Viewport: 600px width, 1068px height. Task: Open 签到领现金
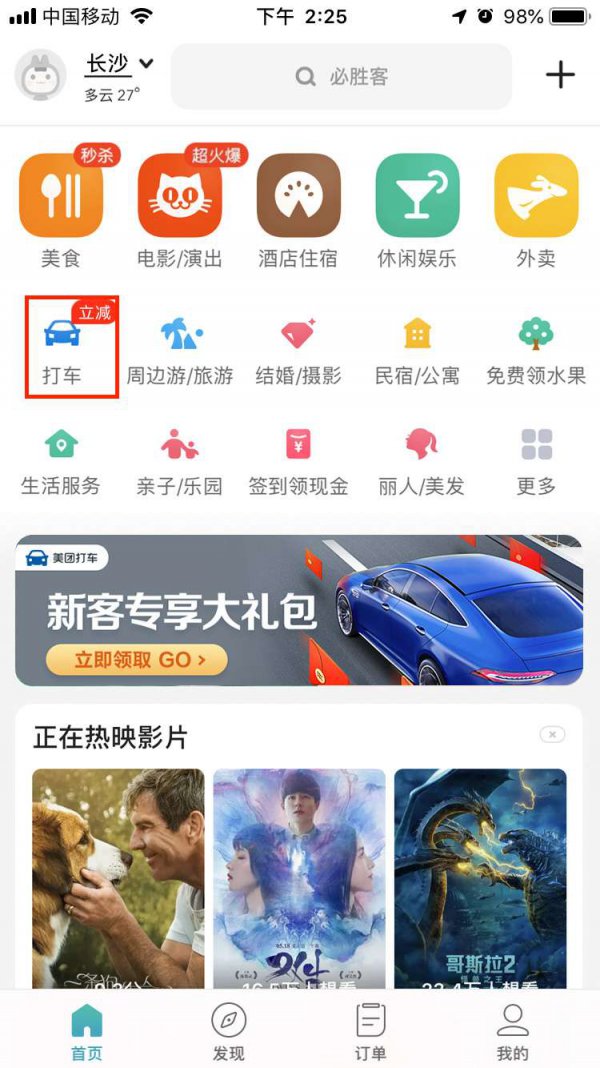pyautogui.click(x=298, y=462)
